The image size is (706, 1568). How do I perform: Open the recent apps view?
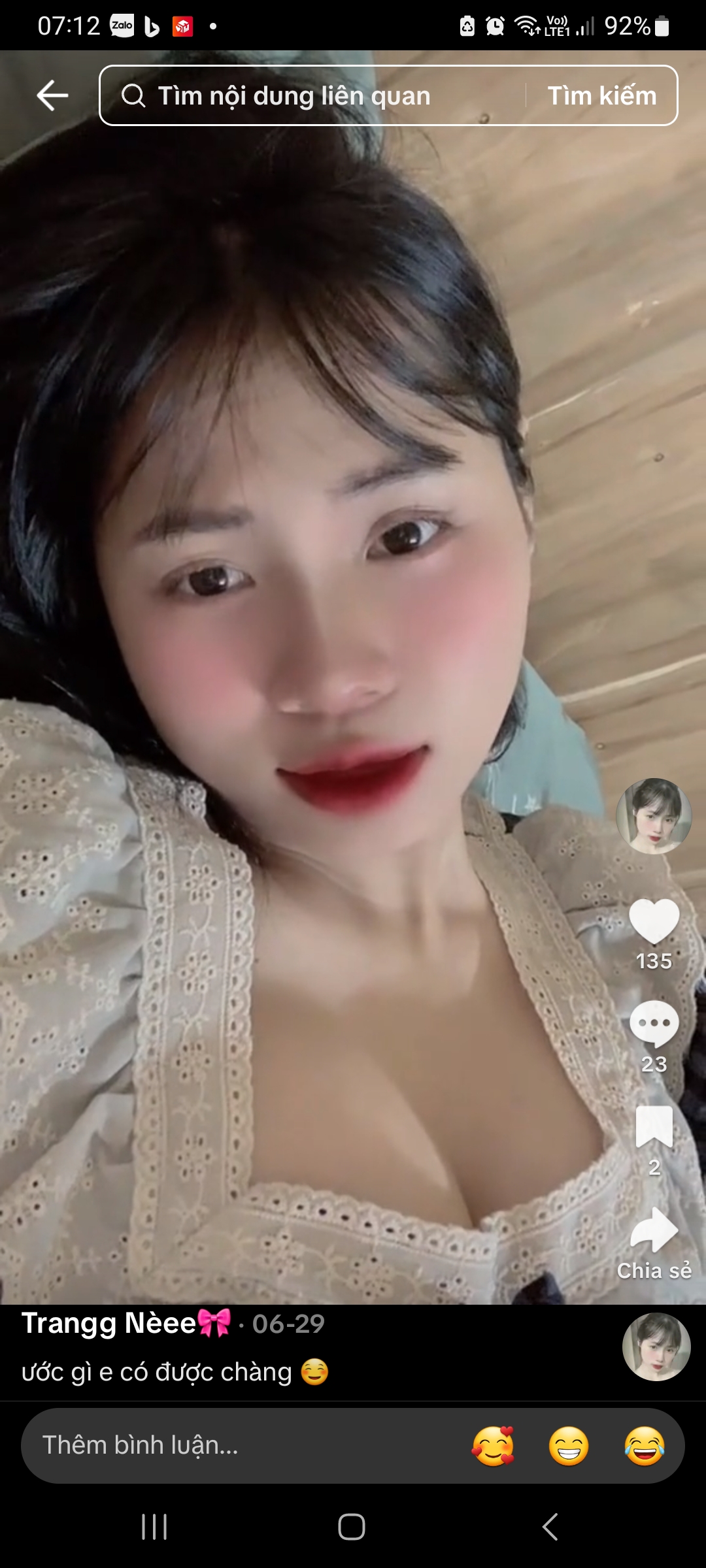coord(154,1527)
